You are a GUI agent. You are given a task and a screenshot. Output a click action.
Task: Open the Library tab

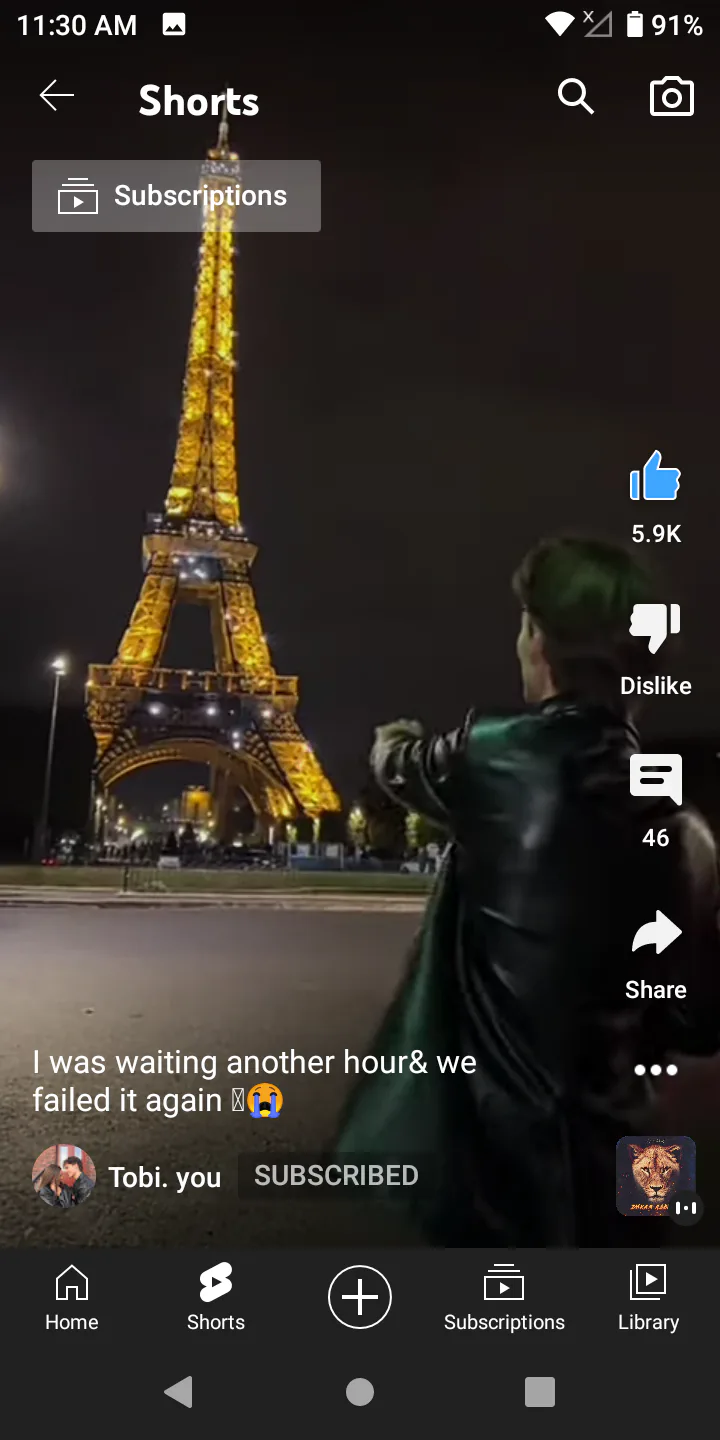tap(648, 1297)
